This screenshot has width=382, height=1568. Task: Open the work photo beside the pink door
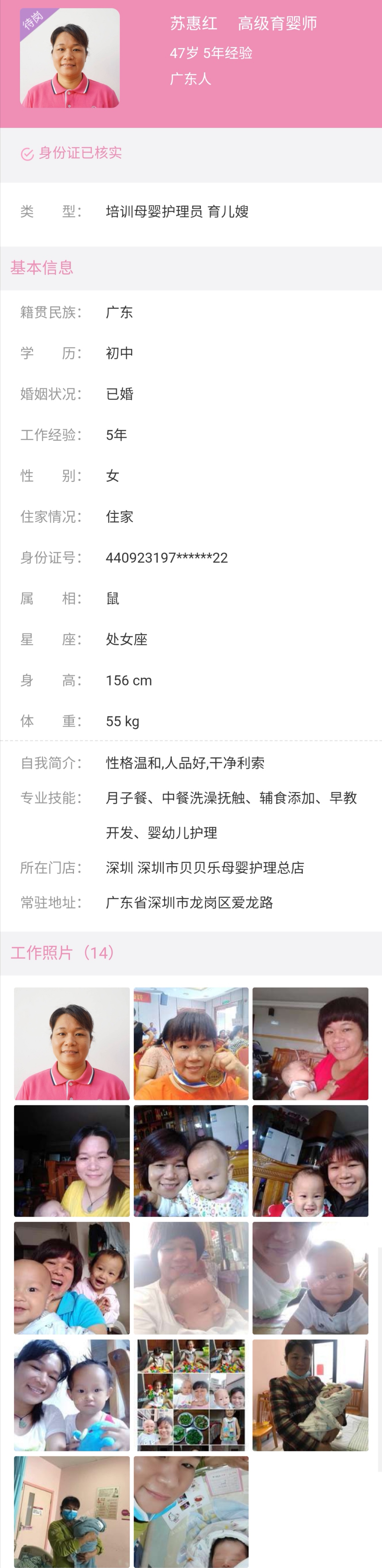72,1512
